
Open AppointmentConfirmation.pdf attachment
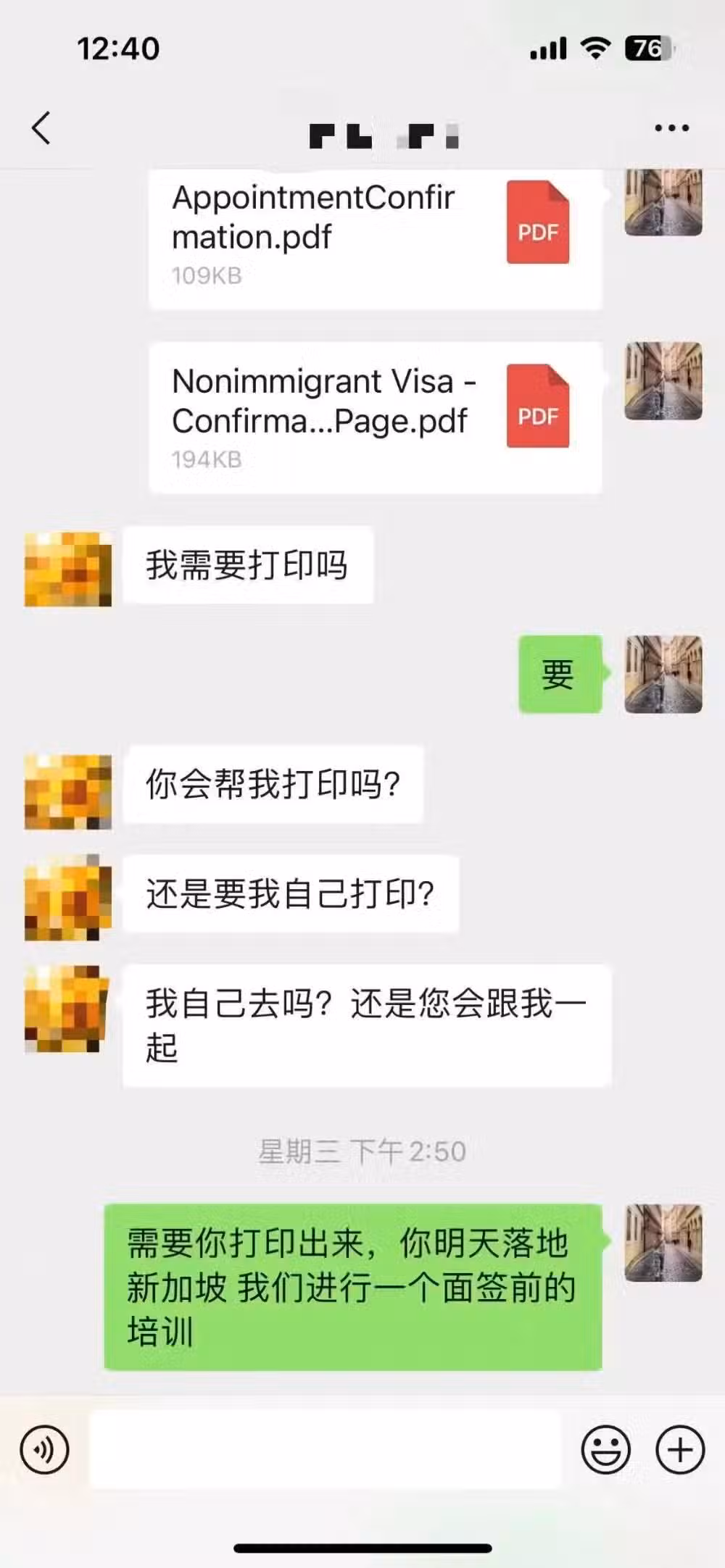(375, 235)
